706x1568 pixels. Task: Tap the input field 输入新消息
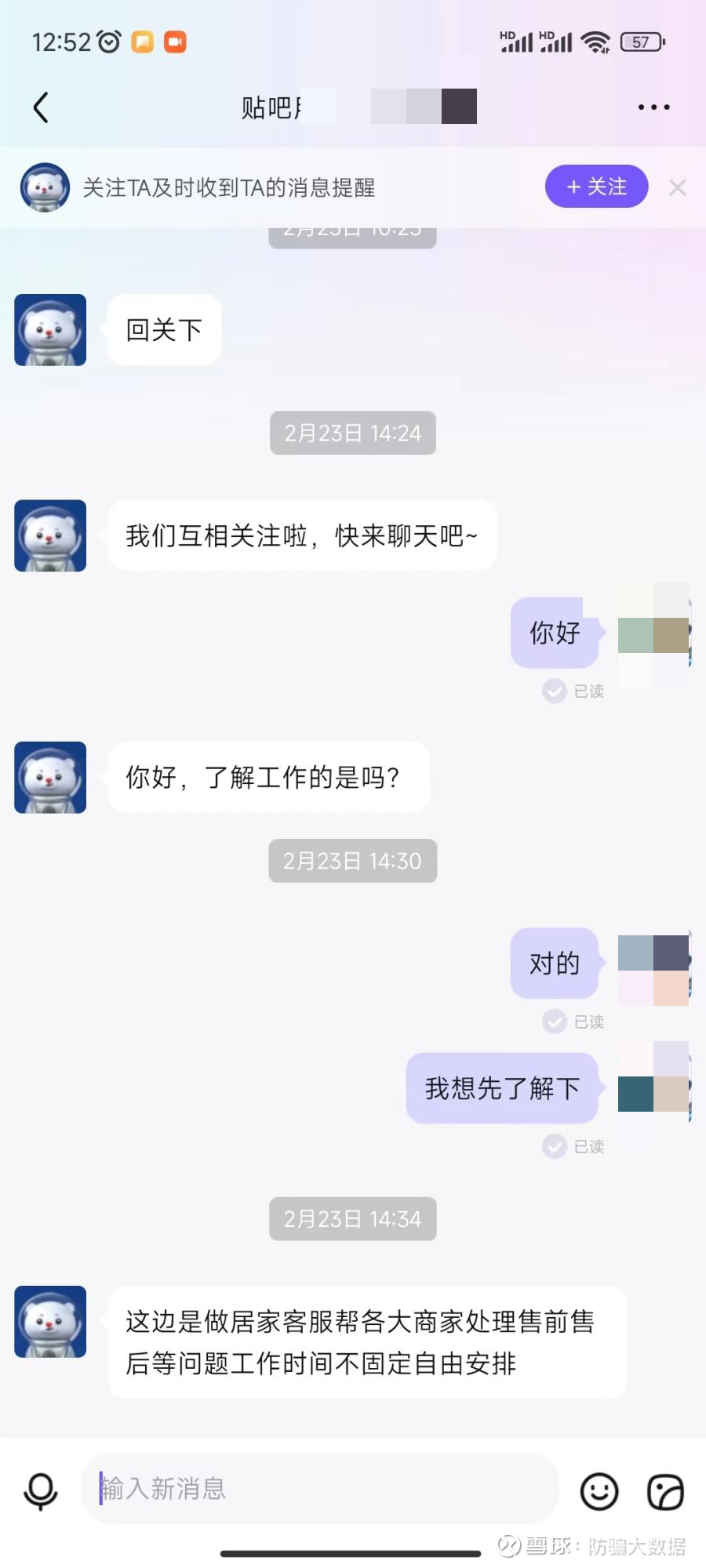(318, 1488)
